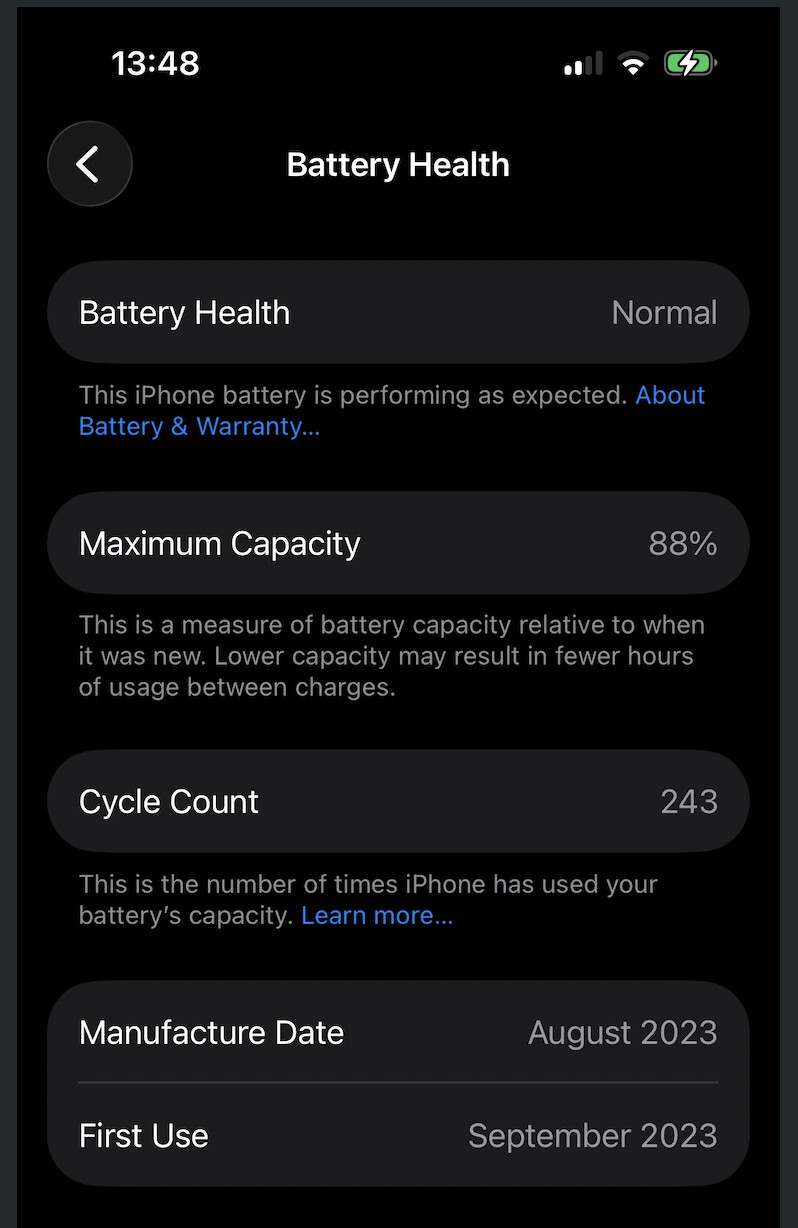
Task: Tap Learn more about cycle count
Action: (x=377, y=915)
